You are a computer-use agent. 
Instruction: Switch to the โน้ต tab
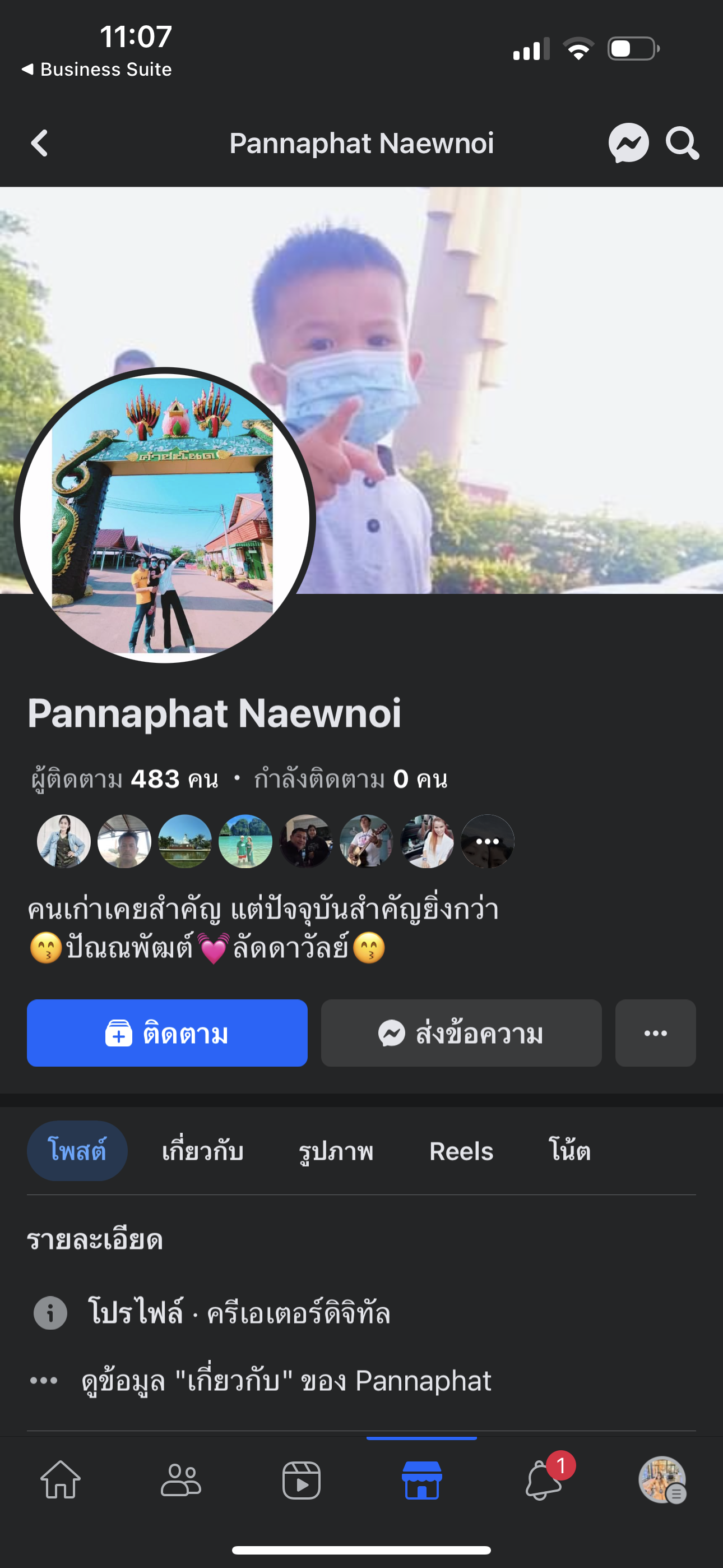(x=569, y=1151)
